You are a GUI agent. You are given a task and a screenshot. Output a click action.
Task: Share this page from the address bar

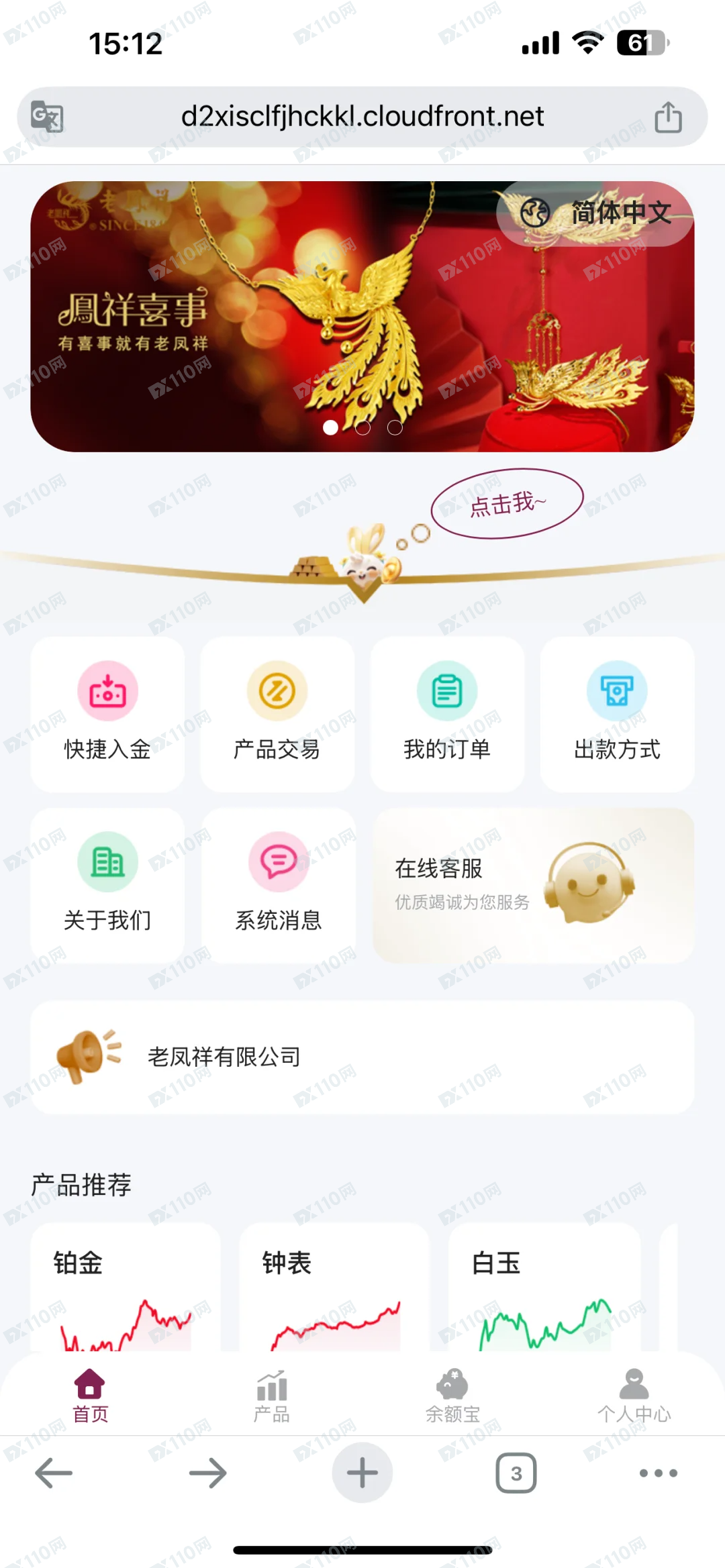tap(668, 117)
